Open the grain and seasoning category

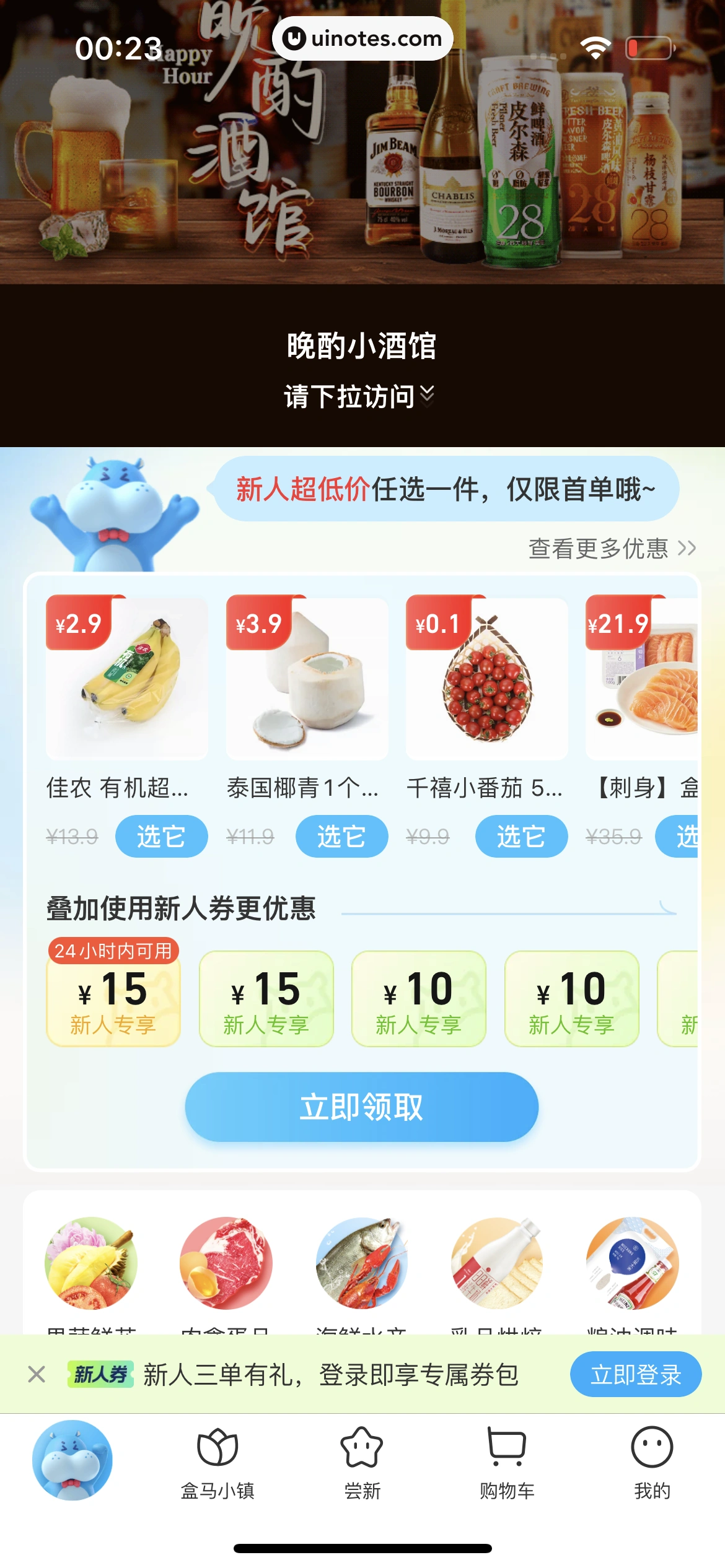coord(632,1263)
